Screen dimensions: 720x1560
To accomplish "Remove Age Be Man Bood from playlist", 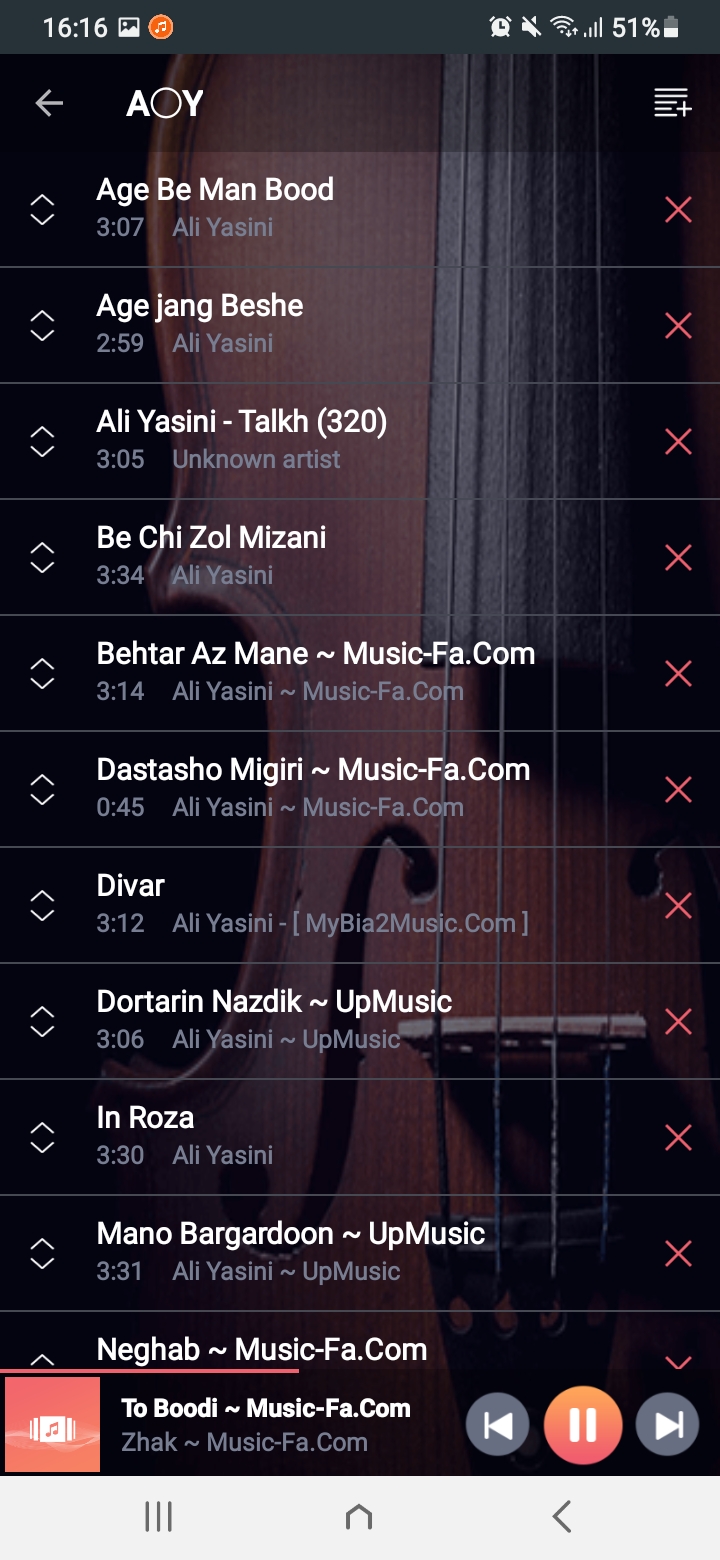I will pyautogui.click(x=678, y=209).
